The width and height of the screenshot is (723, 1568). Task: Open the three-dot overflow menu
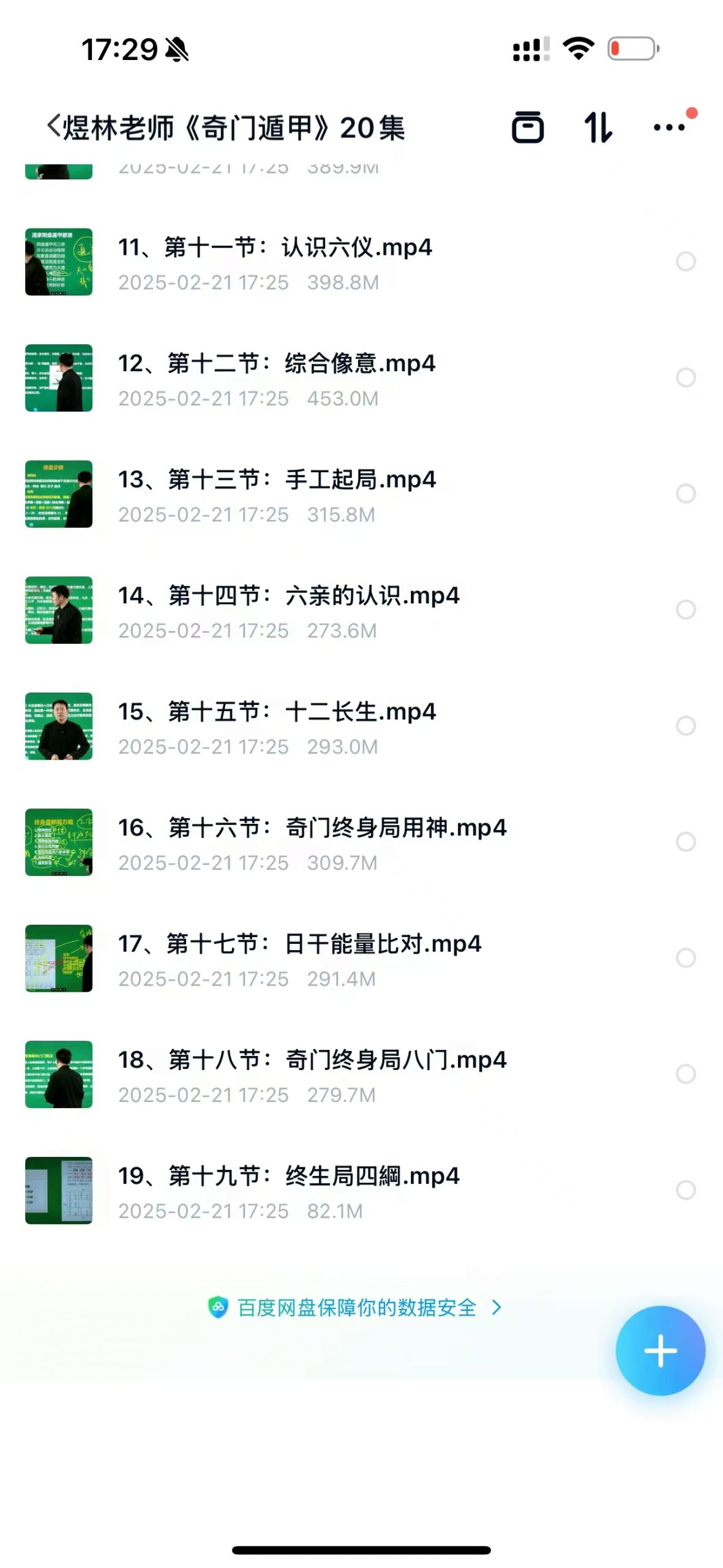(669, 127)
